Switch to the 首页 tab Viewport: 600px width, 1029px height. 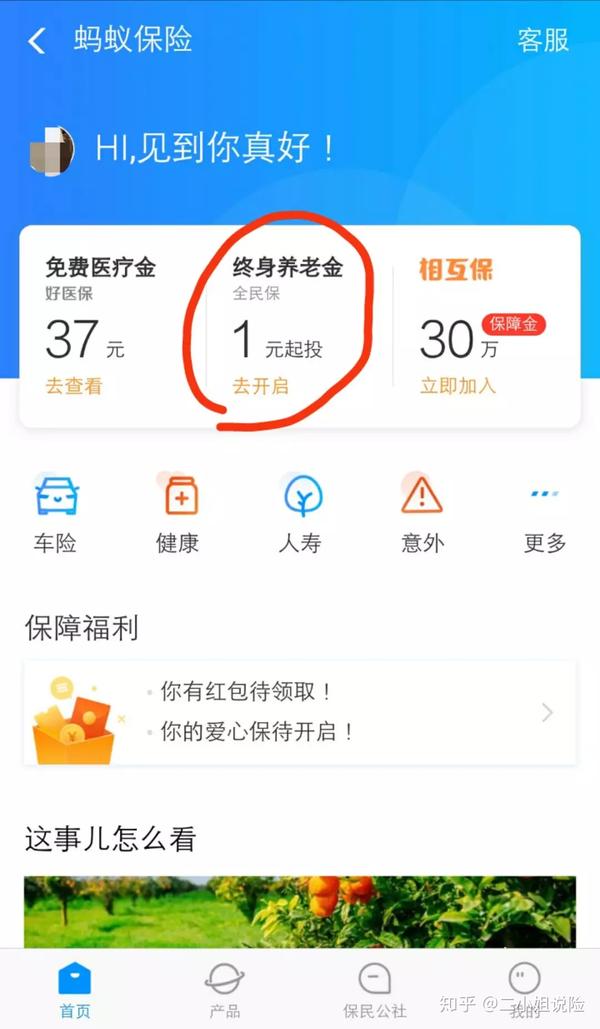point(74,989)
